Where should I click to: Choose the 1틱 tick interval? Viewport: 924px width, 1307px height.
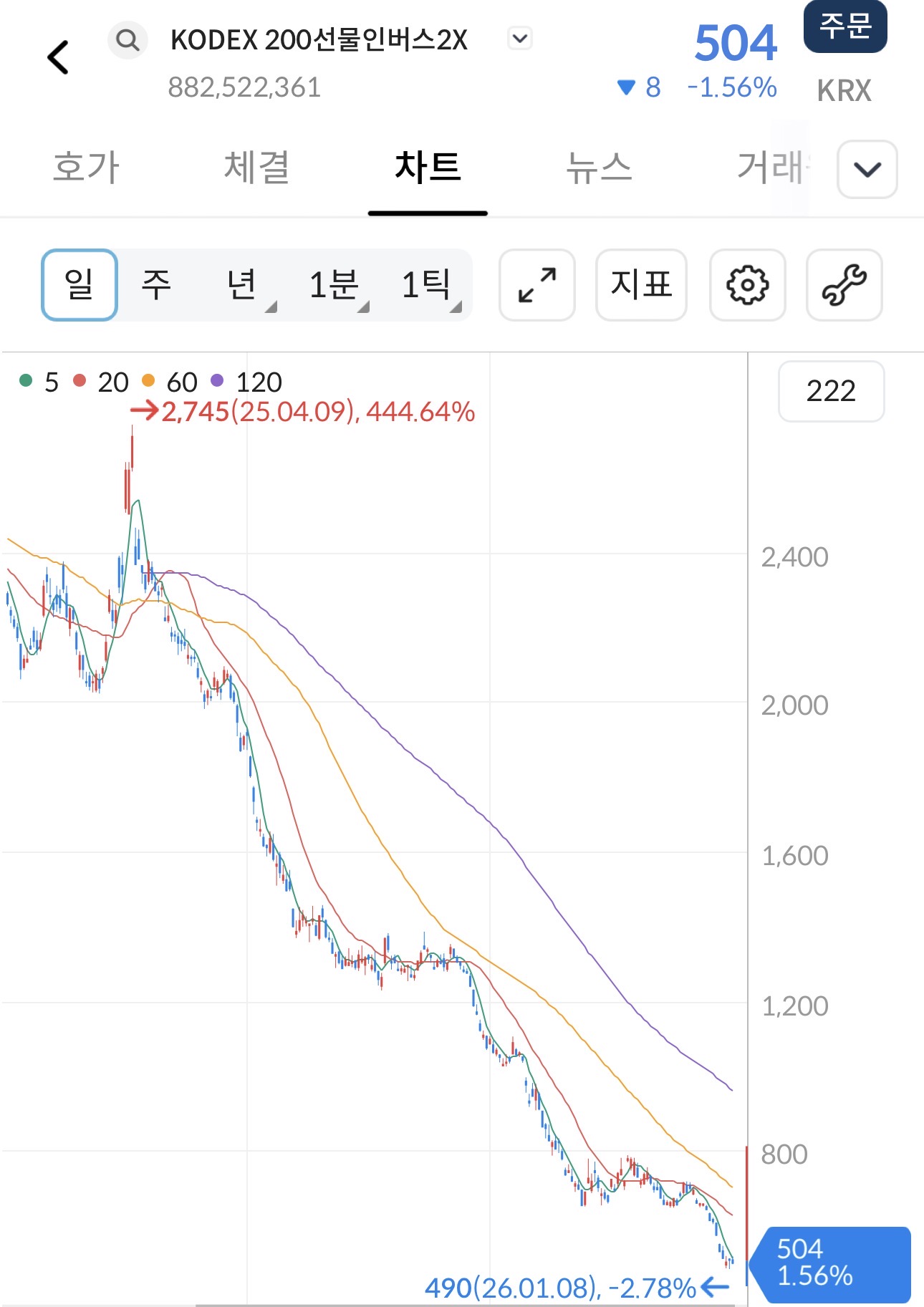426,285
